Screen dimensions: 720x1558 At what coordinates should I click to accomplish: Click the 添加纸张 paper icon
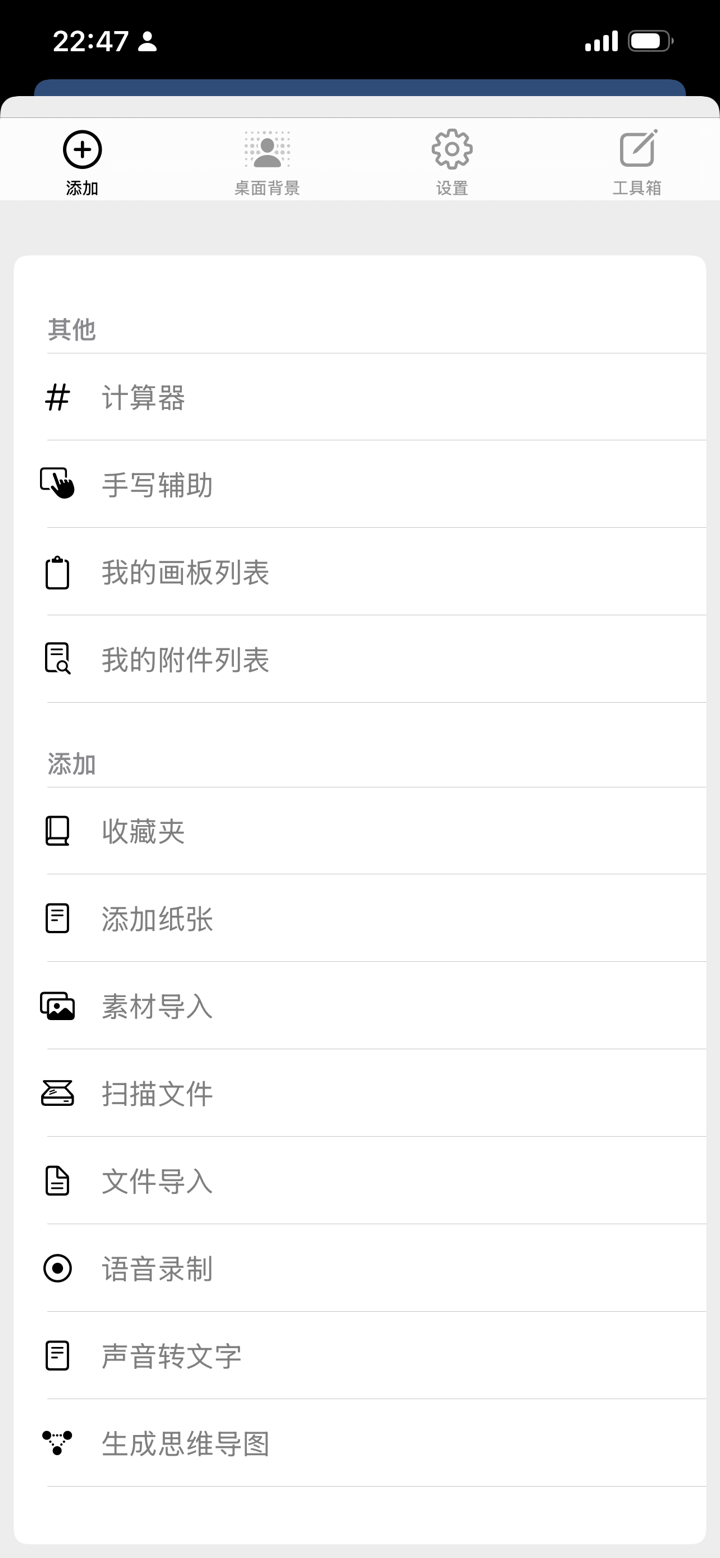pyautogui.click(x=58, y=918)
